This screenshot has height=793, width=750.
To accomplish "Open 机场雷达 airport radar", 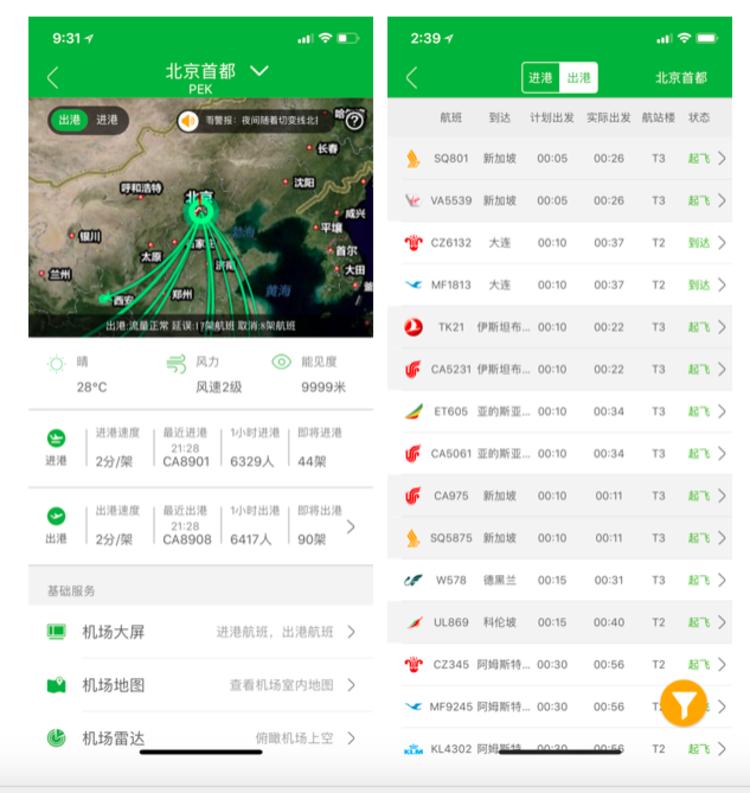I will pyautogui.click(x=200, y=738).
